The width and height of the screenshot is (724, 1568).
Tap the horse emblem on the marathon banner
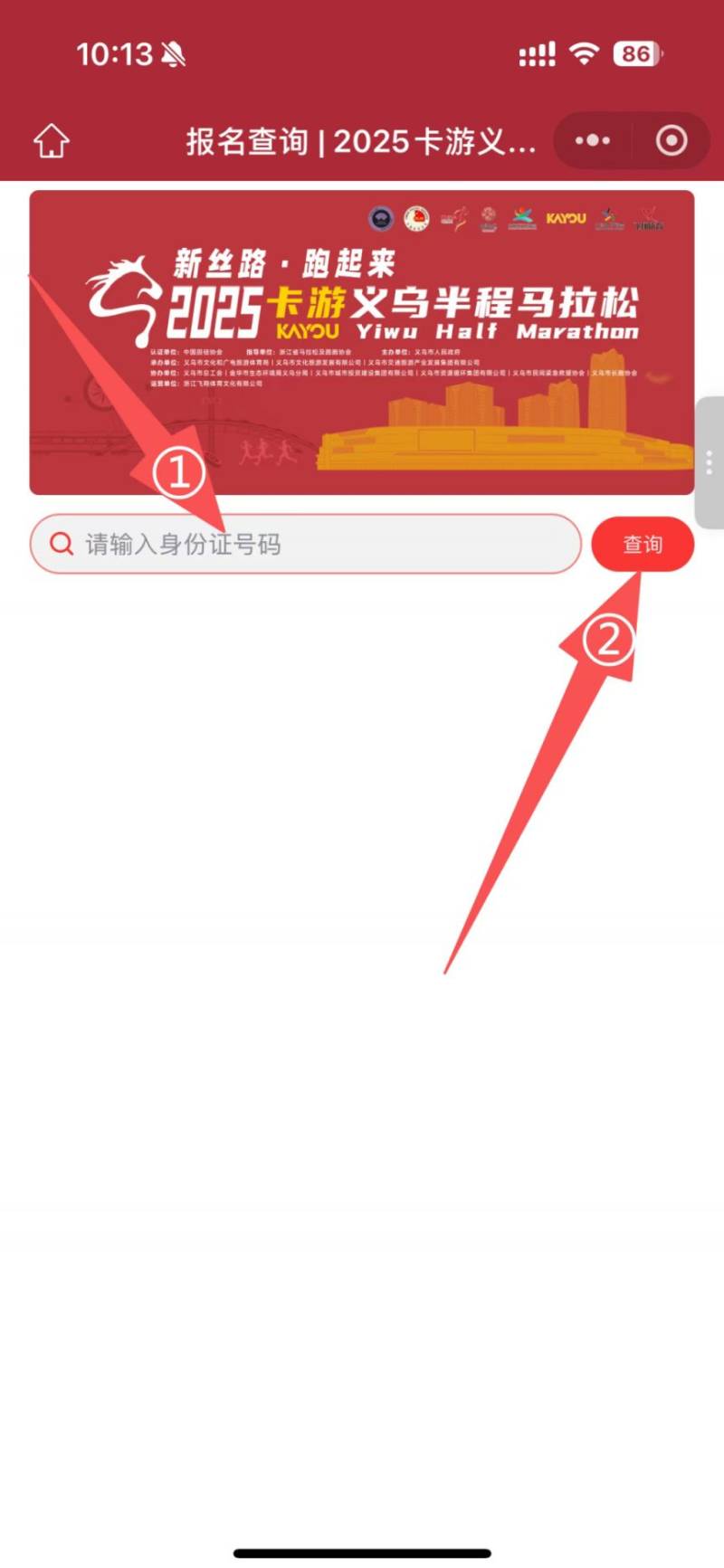pos(122,290)
